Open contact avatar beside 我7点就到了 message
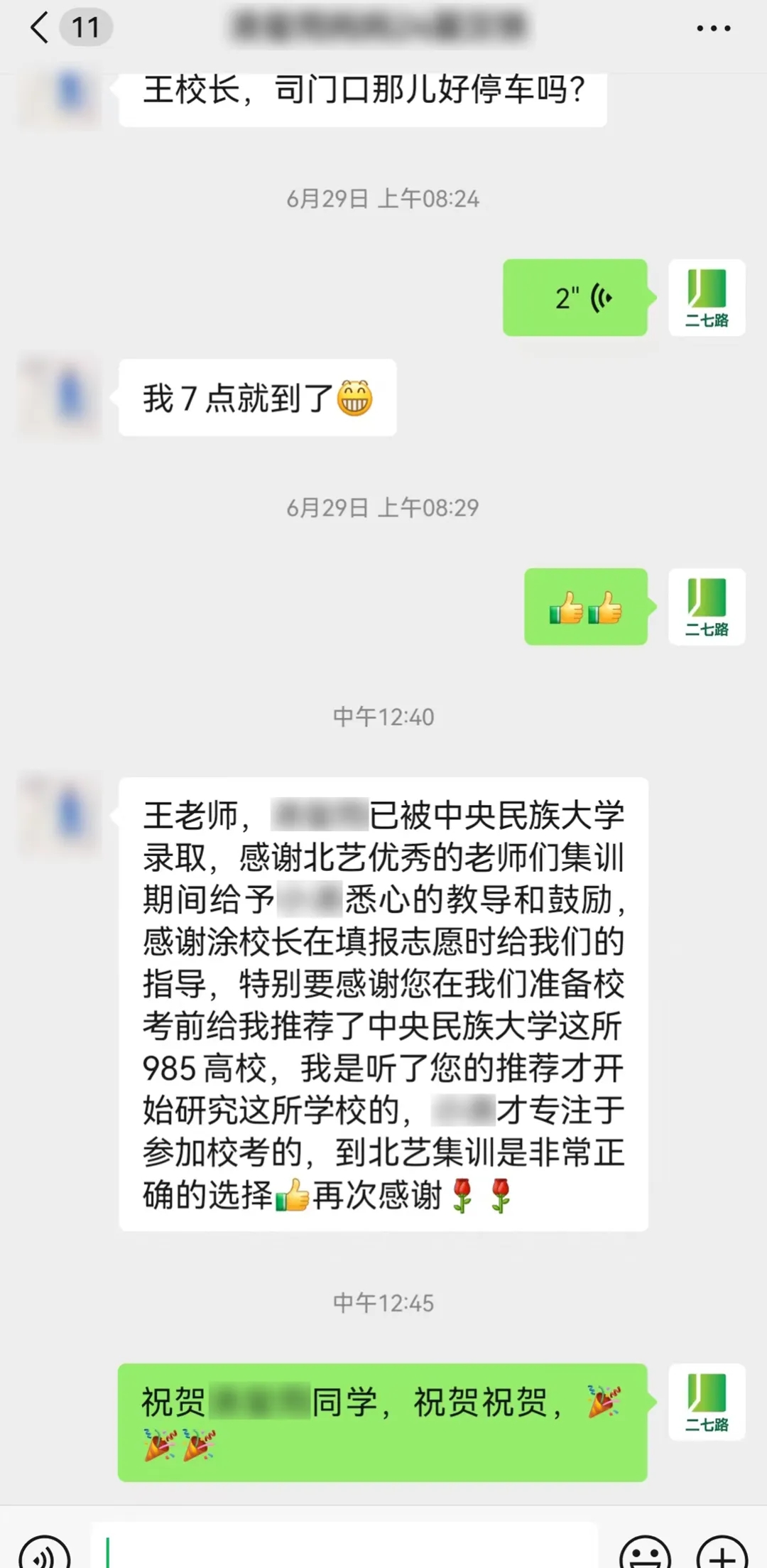This screenshot has height=1568, width=767. 61,395
